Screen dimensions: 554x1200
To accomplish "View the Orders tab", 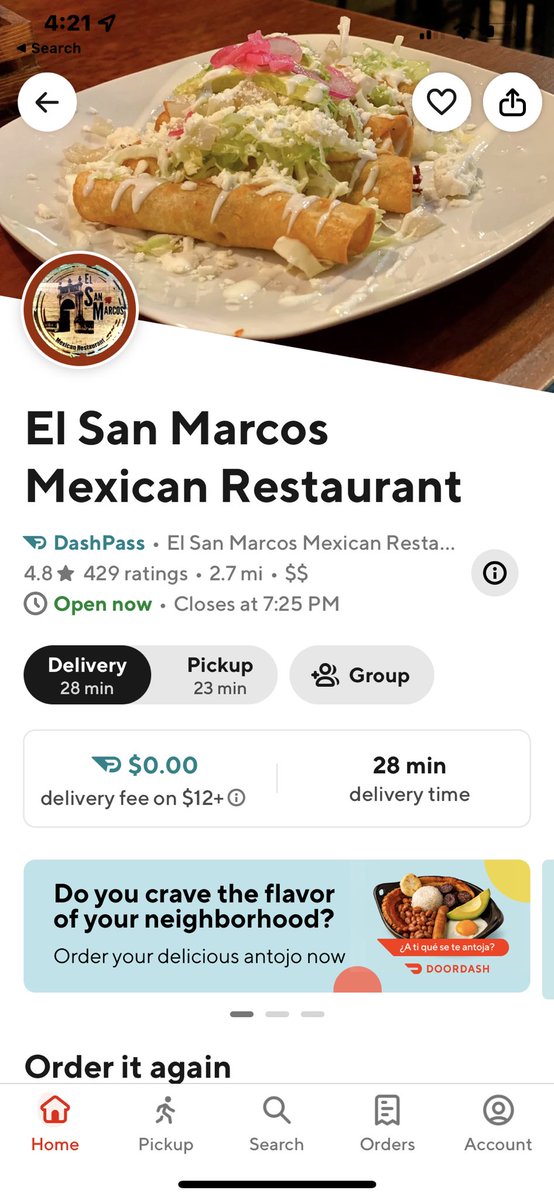I will [x=388, y=1123].
